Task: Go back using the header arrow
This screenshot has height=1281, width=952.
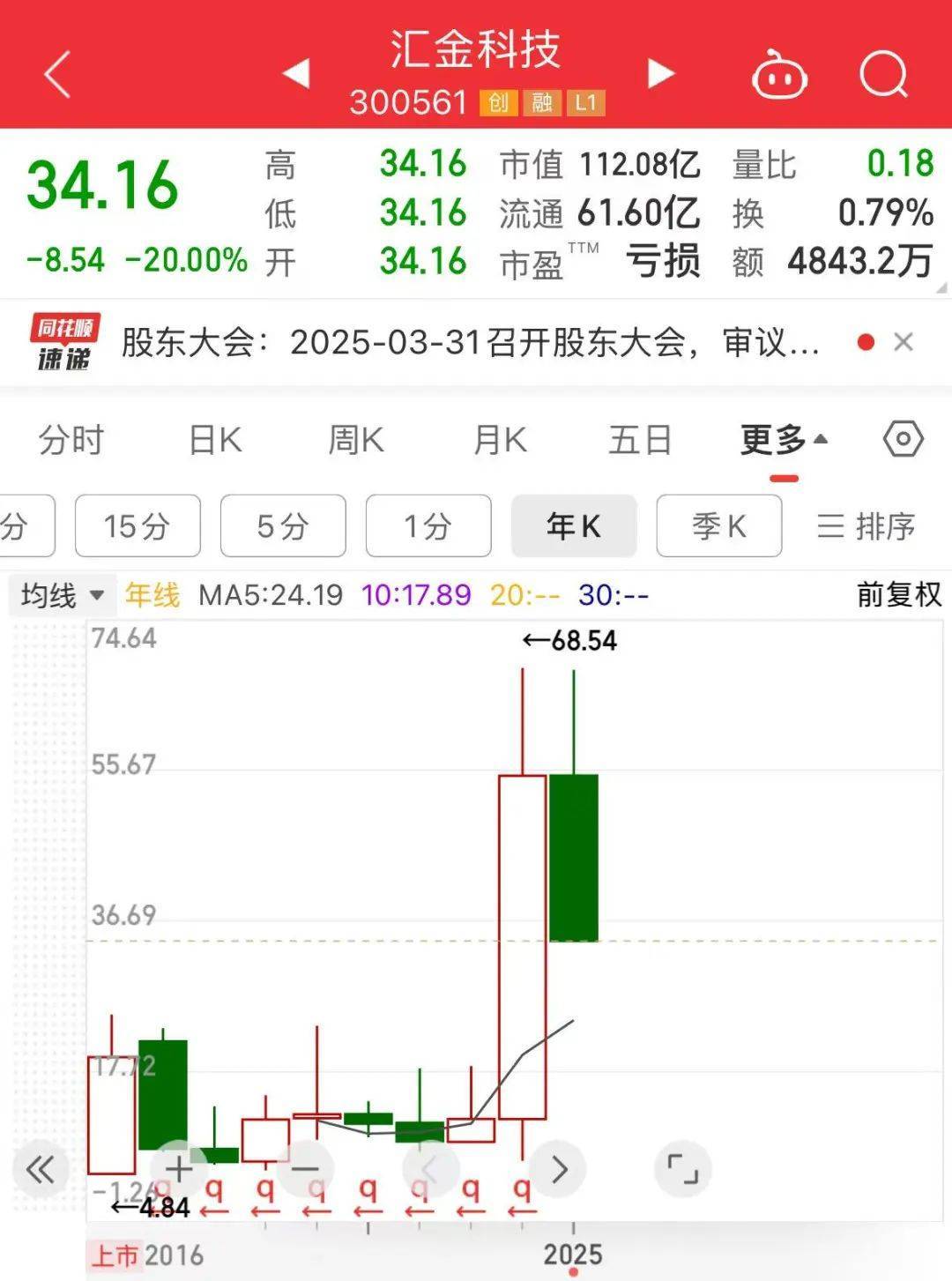Action: pos(58,74)
